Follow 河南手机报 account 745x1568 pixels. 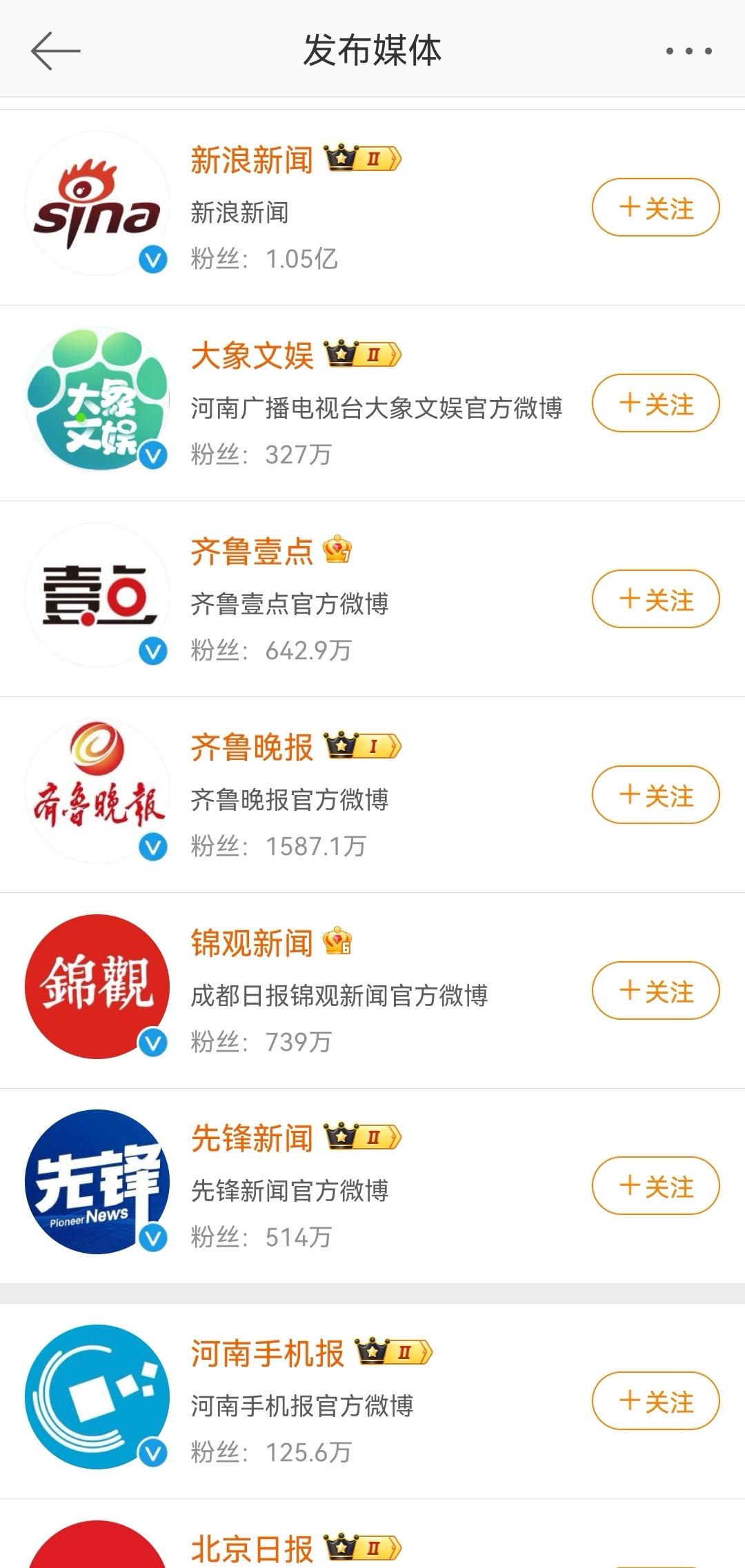pyautogui.click(x=655, y=1401)
